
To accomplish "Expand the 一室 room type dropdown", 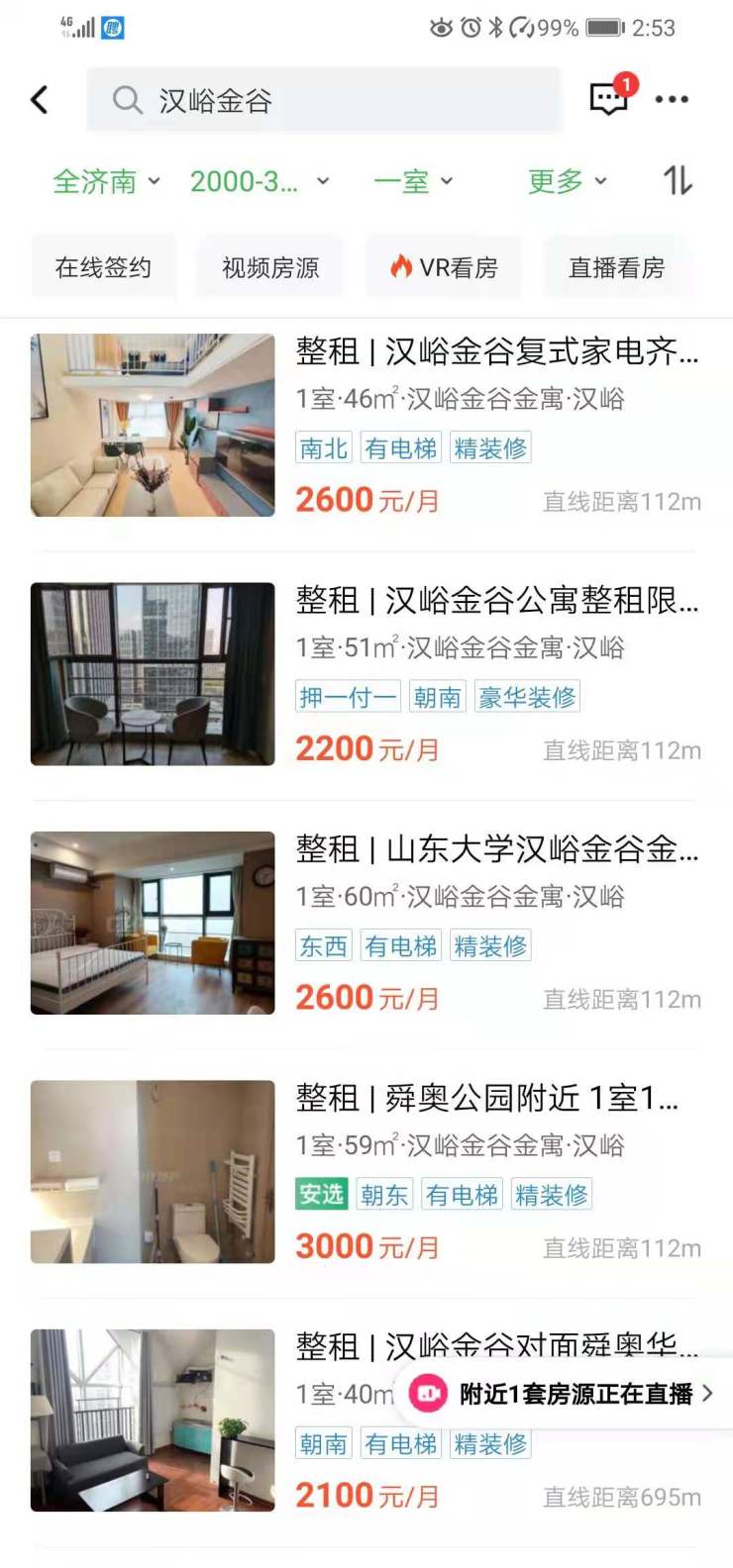I will (x=413, y=181).
